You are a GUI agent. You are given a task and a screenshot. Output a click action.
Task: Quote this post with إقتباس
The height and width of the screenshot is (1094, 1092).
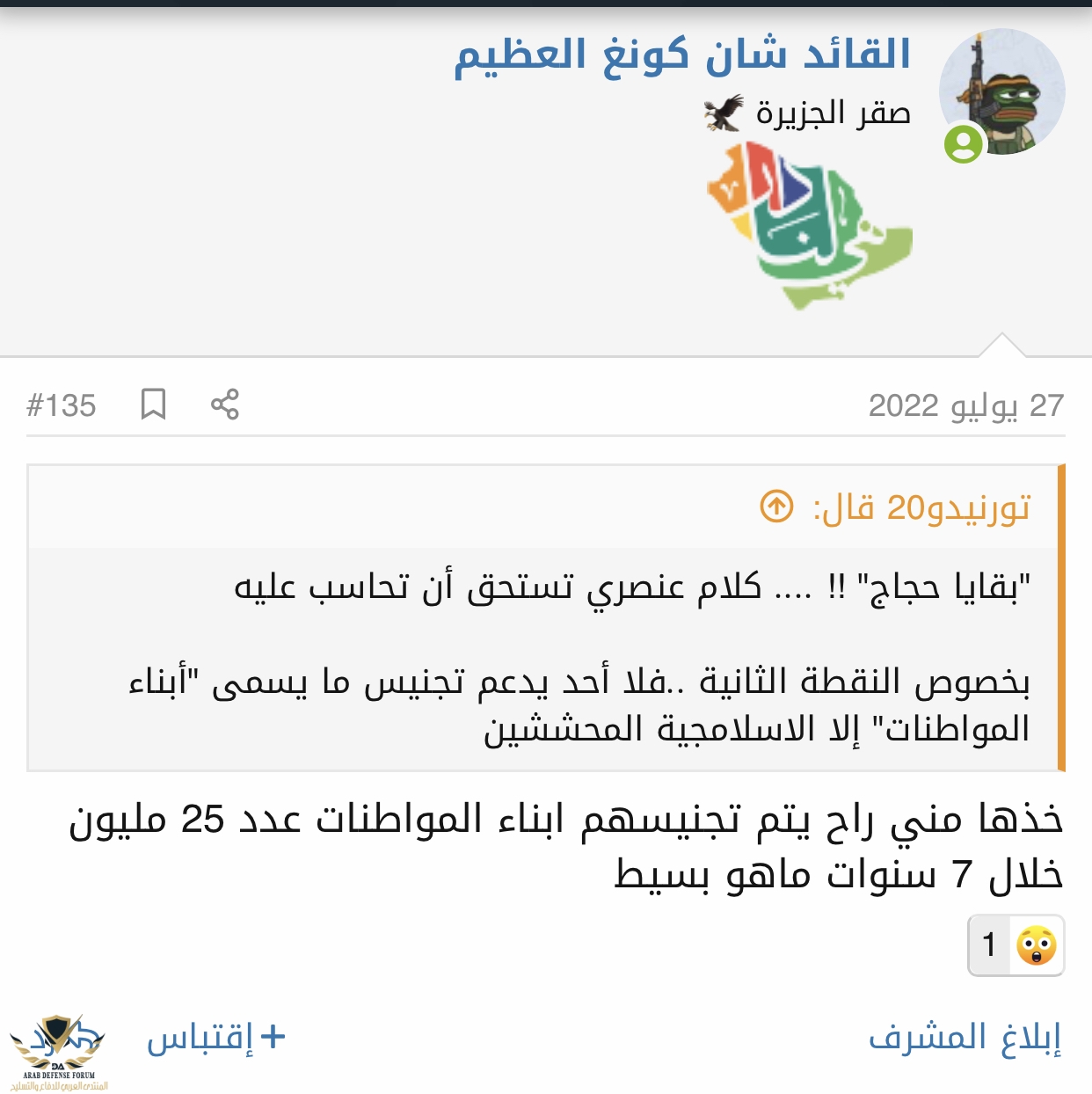pyautogui.click(x=215, y=1038)
